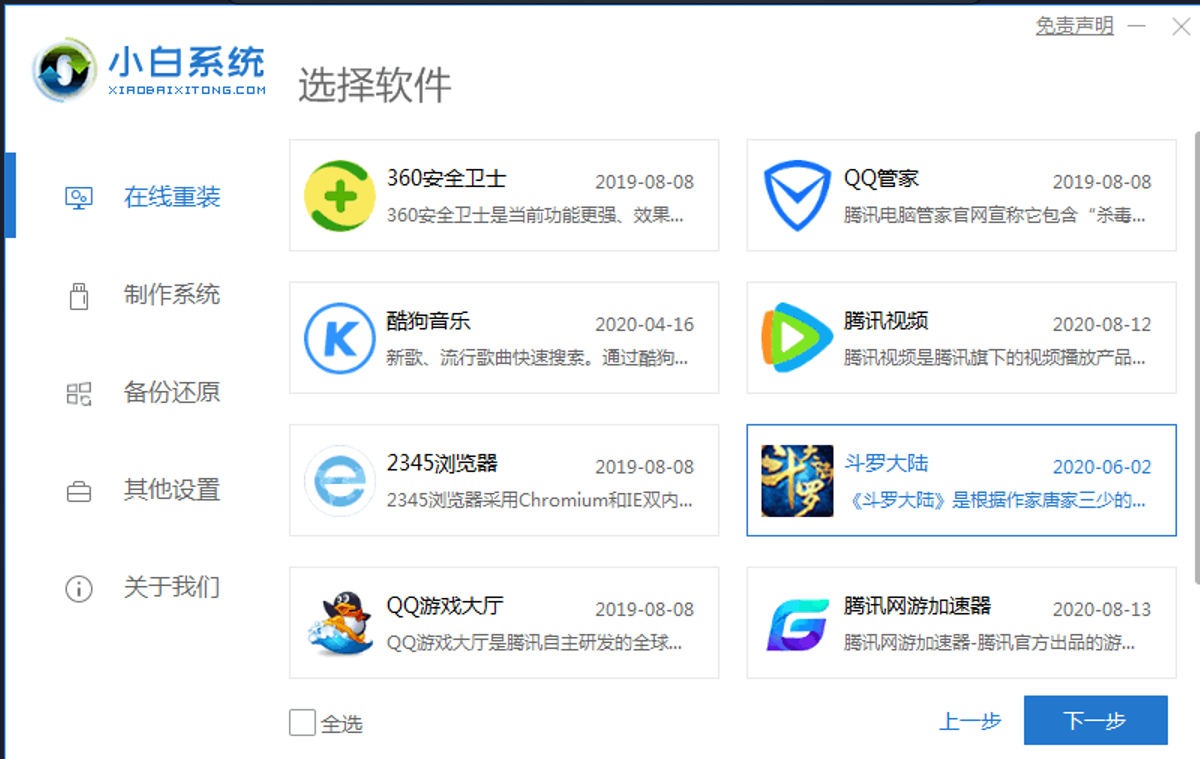
Task: Open 关于我们 section
Action: [x=171, y=587]
